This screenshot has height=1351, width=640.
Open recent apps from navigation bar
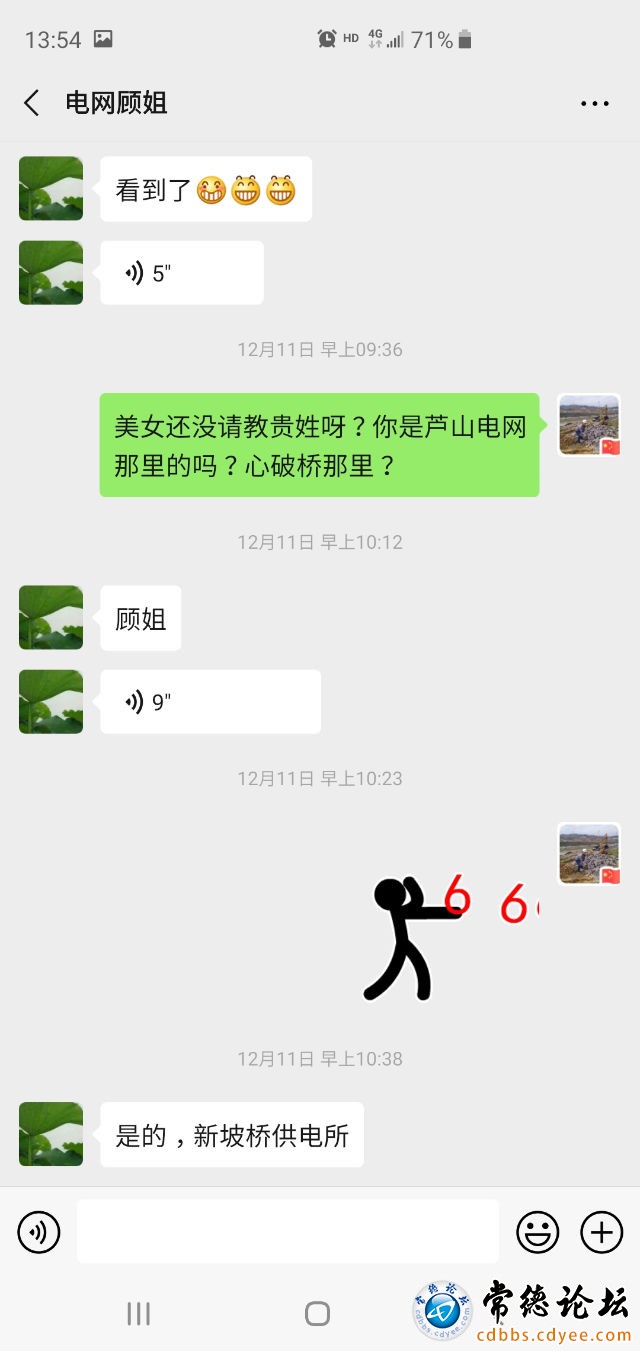(x=139, y=1313)
